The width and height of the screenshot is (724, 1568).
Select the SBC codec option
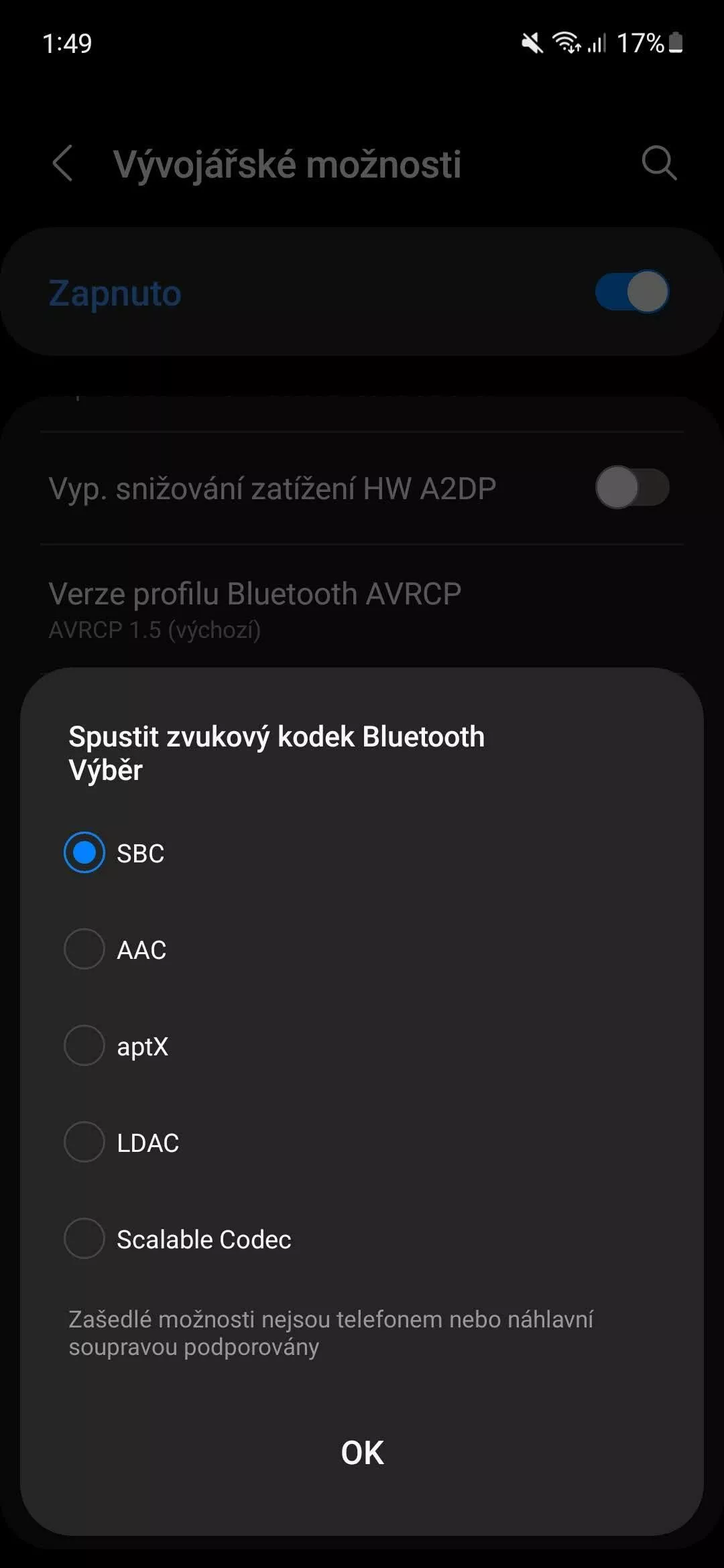[362, 852]
